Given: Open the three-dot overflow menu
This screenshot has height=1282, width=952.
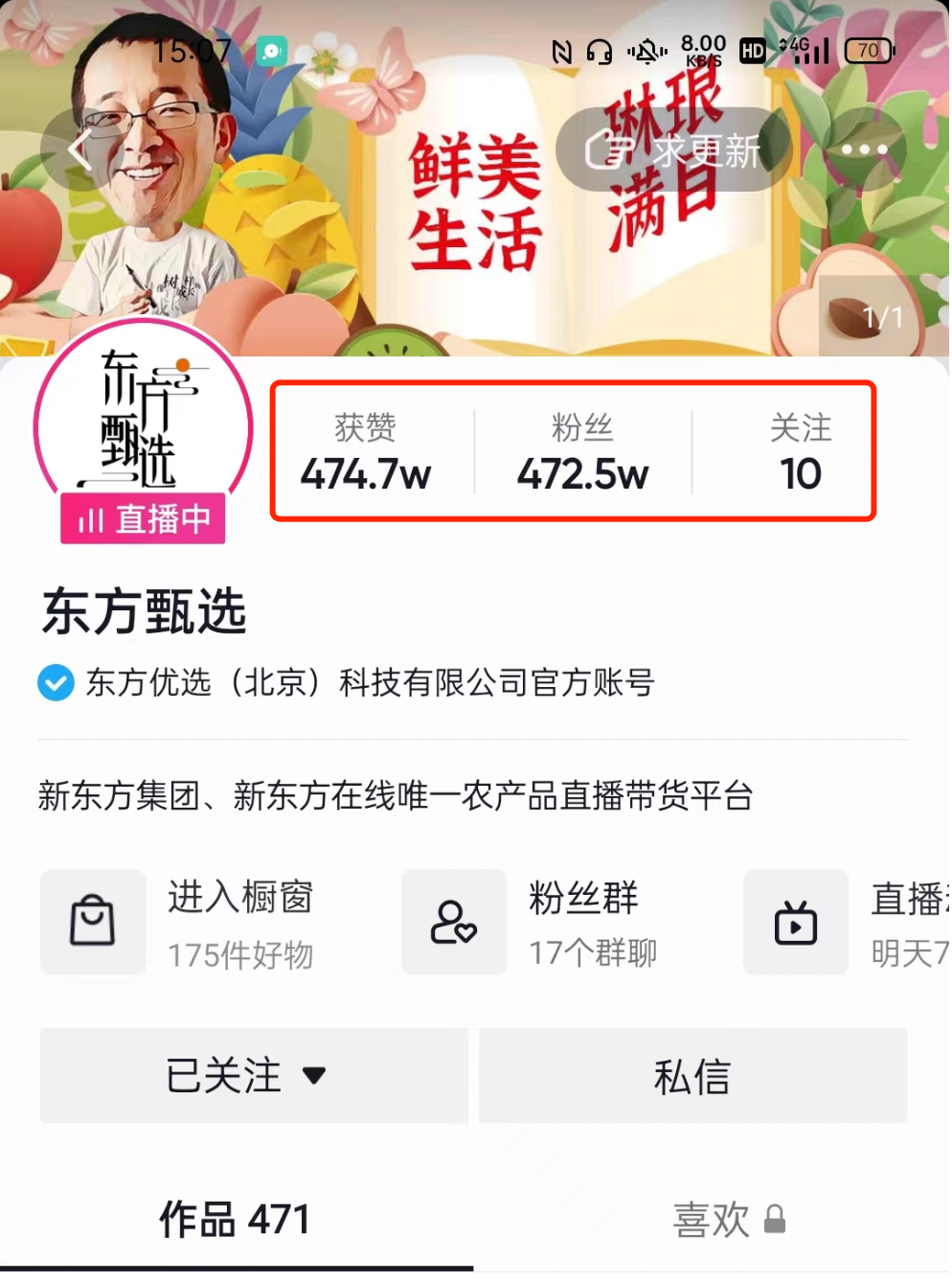Looking at the screenshot, I should point(864,149).
